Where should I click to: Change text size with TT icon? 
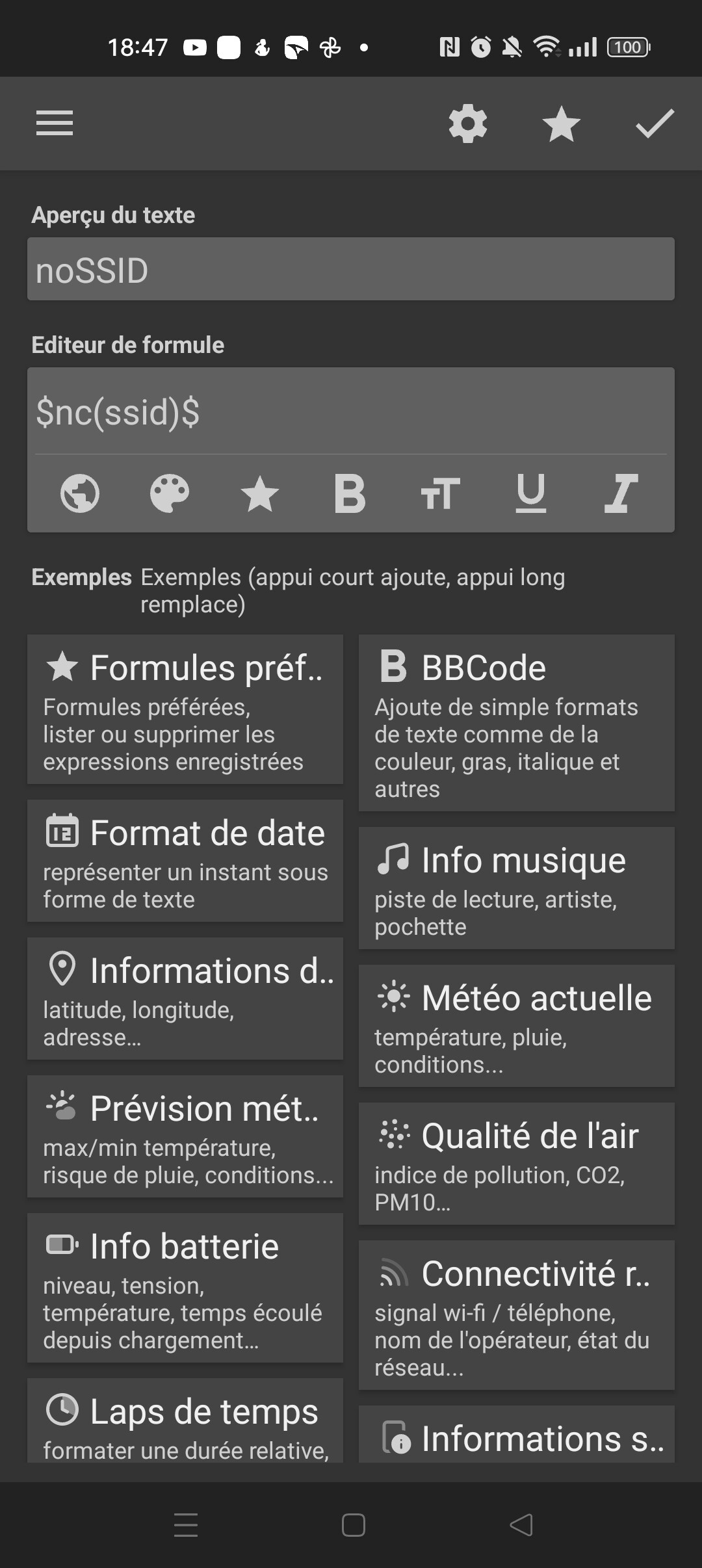440,493
